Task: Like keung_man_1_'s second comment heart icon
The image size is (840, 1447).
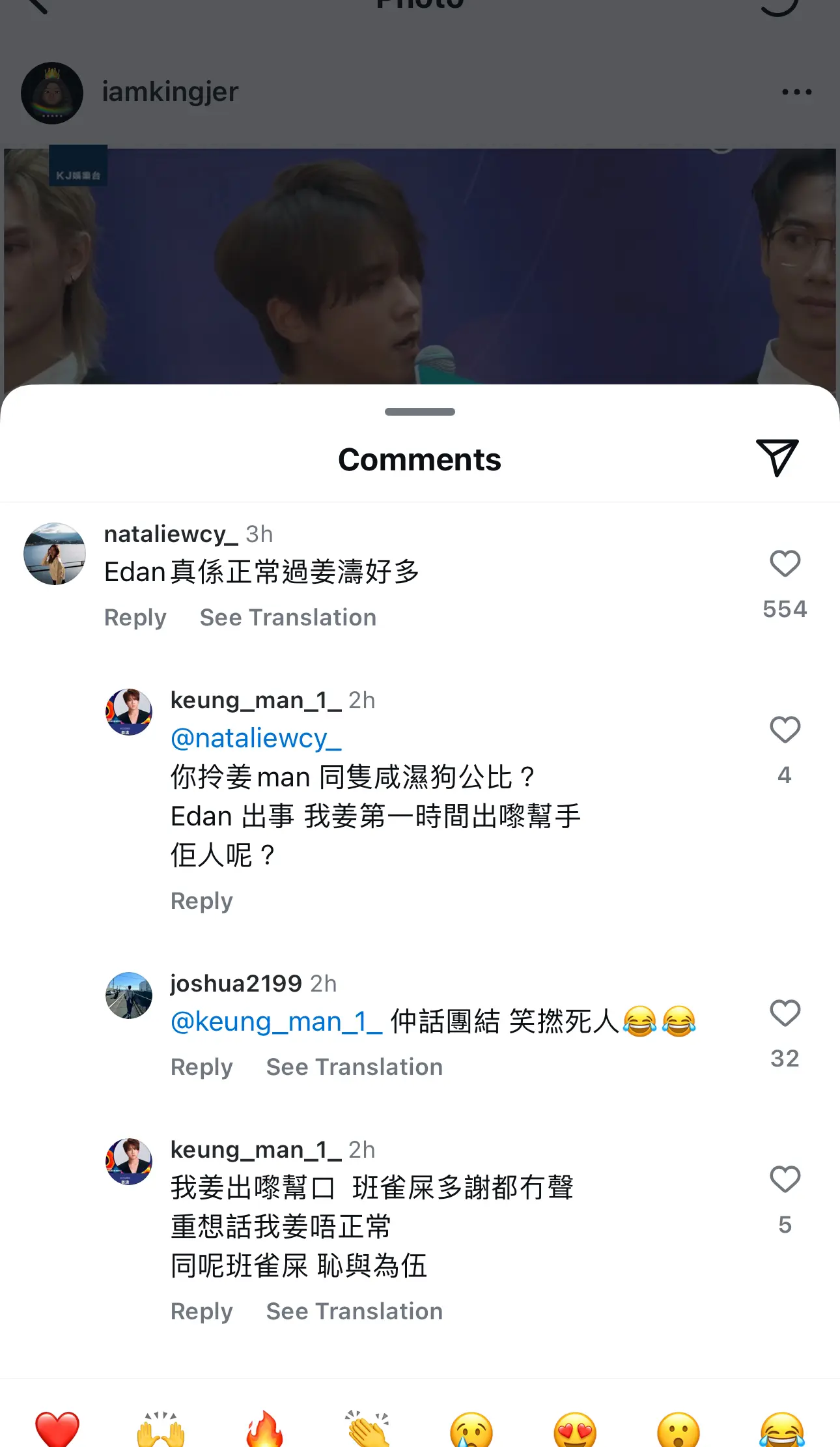Action: [x=785, y=1179]
